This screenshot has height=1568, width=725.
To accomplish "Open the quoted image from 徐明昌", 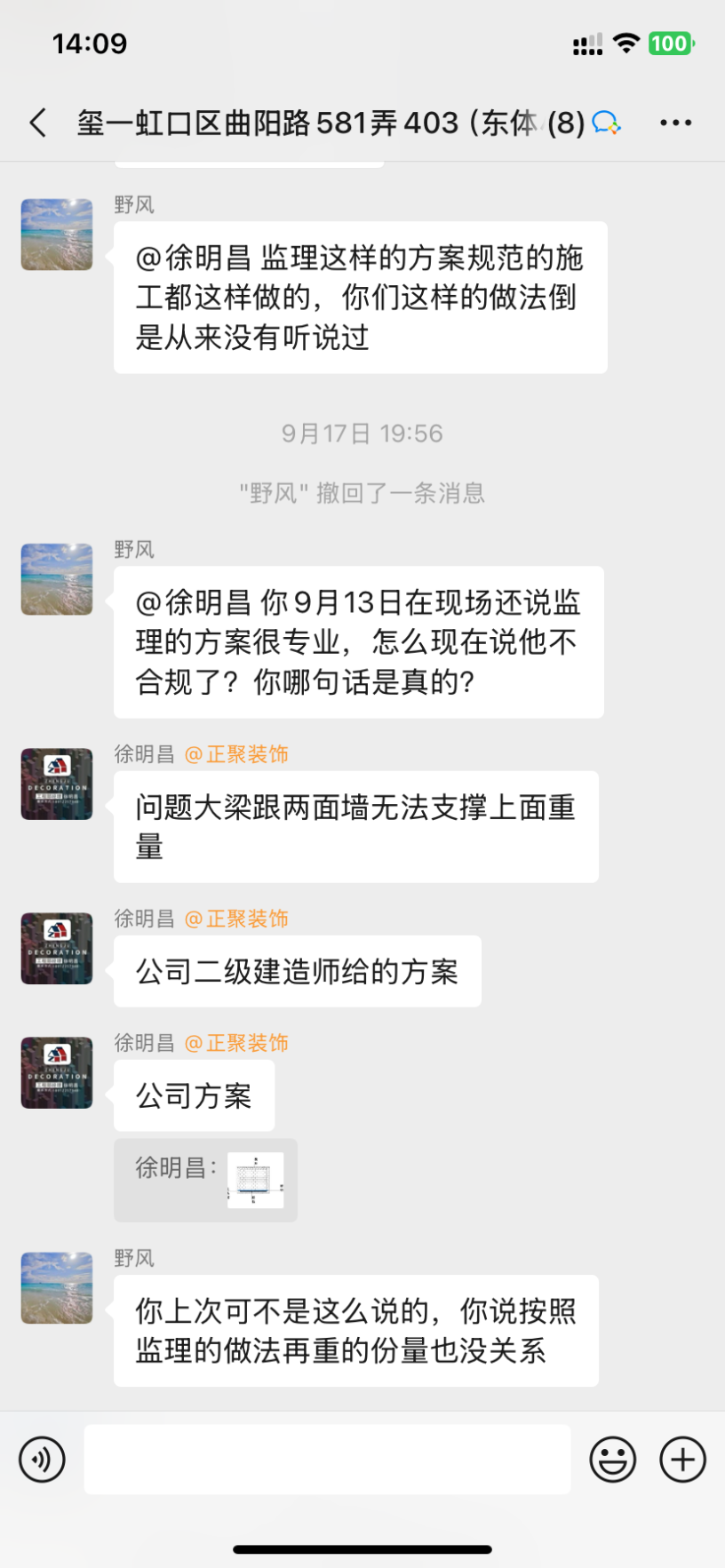I will coord(256,1180).
